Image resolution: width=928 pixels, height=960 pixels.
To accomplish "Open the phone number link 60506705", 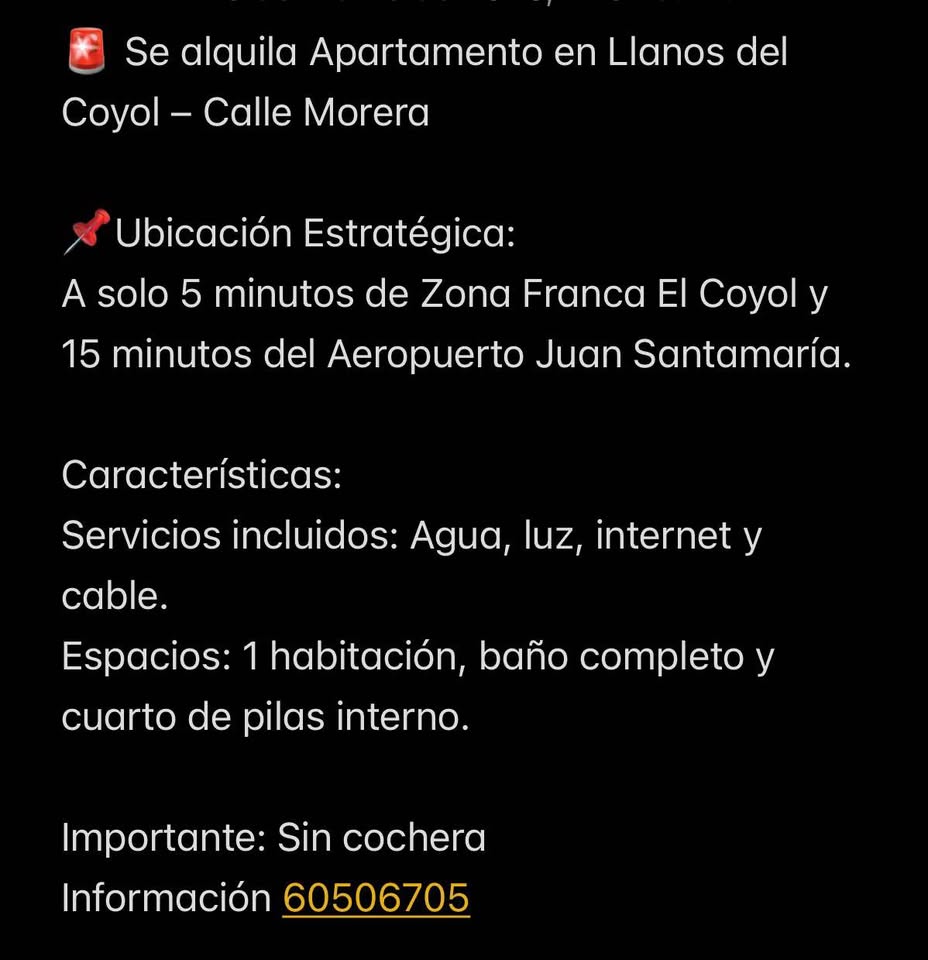I will [376, 898].
